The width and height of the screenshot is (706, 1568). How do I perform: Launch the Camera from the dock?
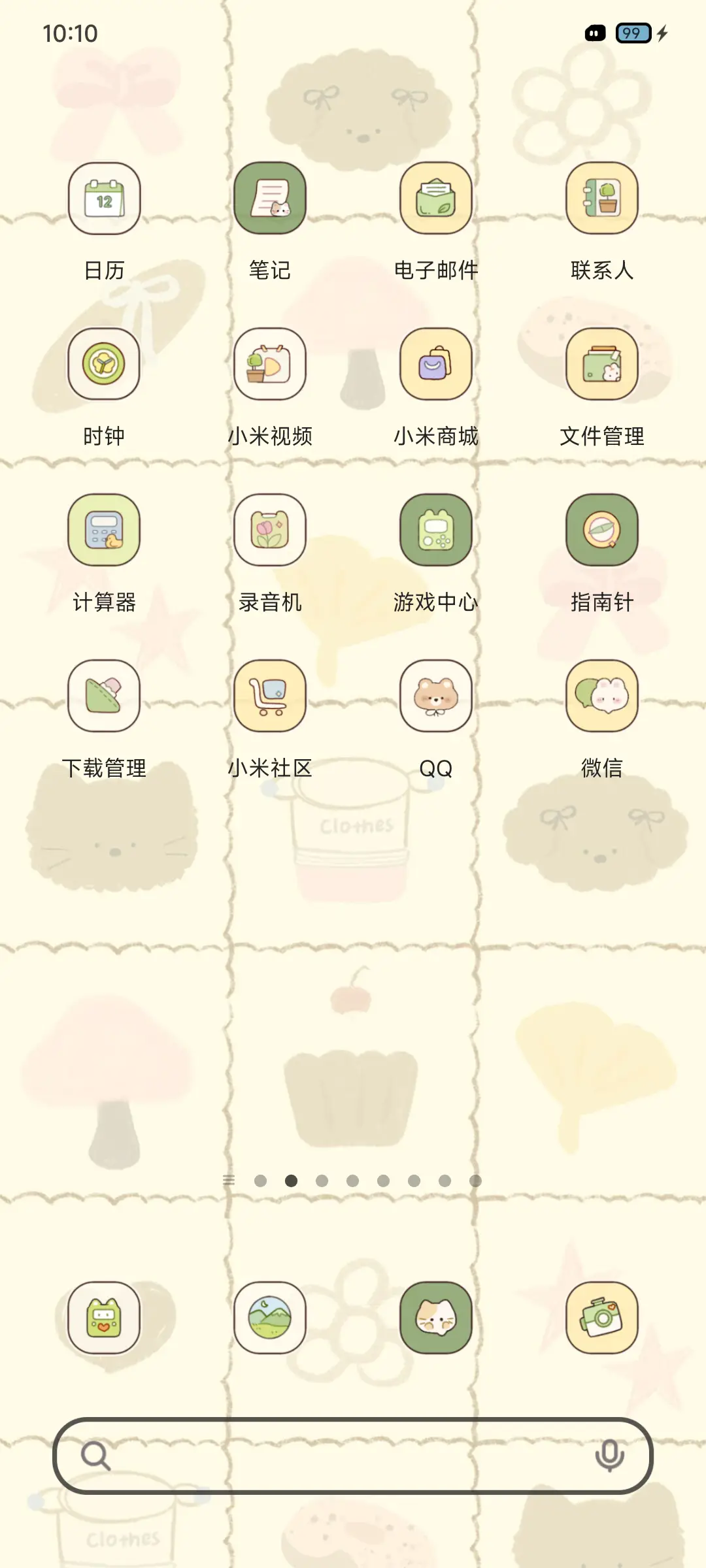click(x=601, y=1317)
